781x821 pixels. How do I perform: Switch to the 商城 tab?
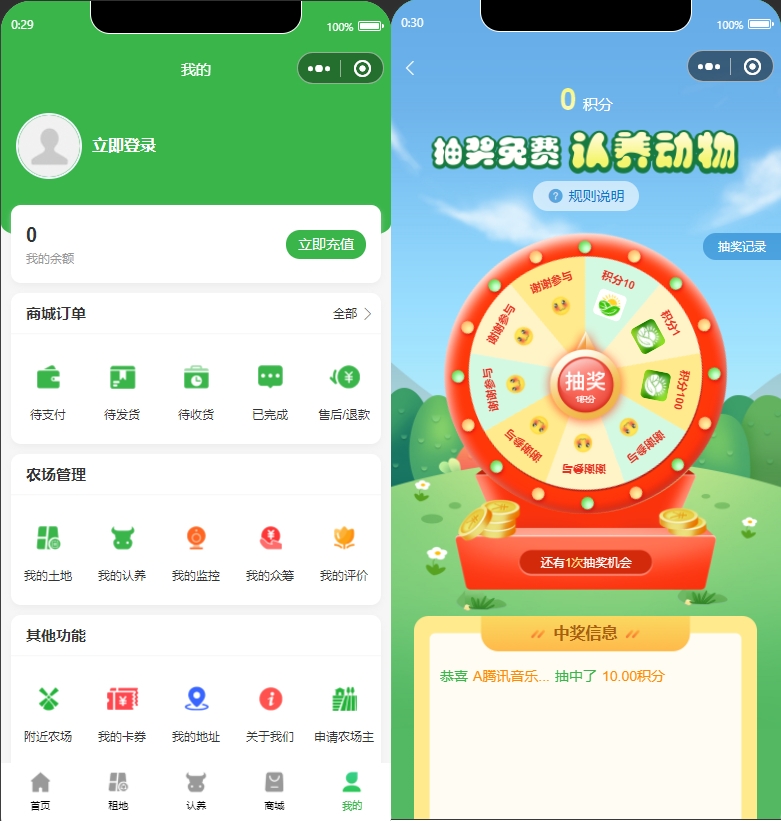[274, 791]
